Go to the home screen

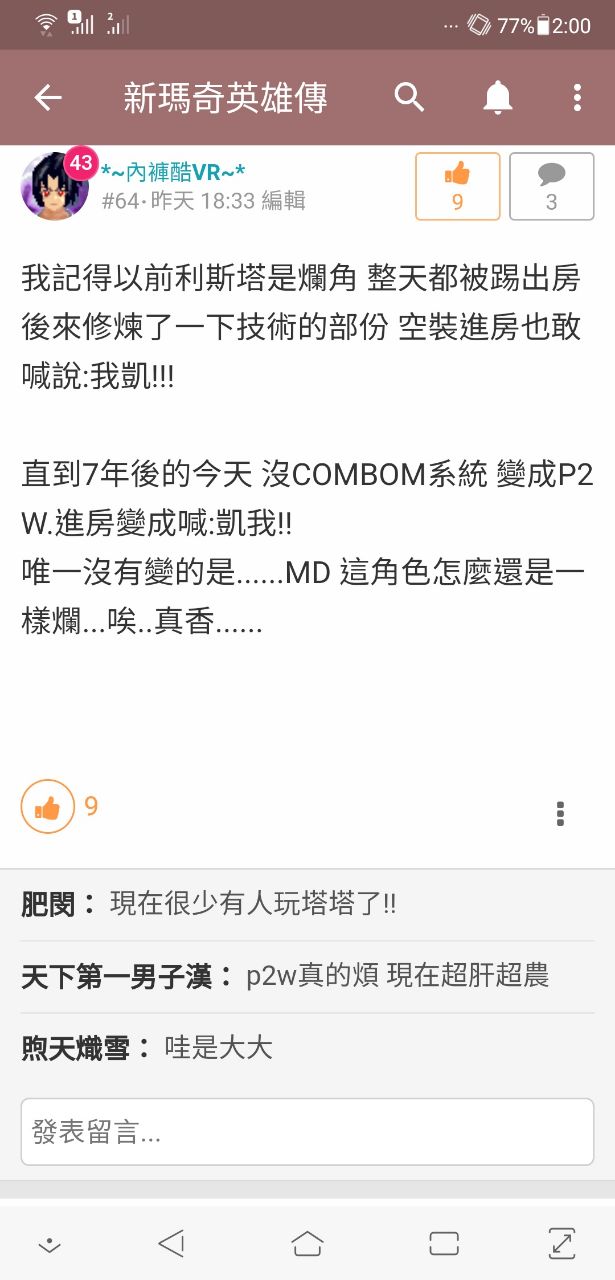[x=307, y=1244]
